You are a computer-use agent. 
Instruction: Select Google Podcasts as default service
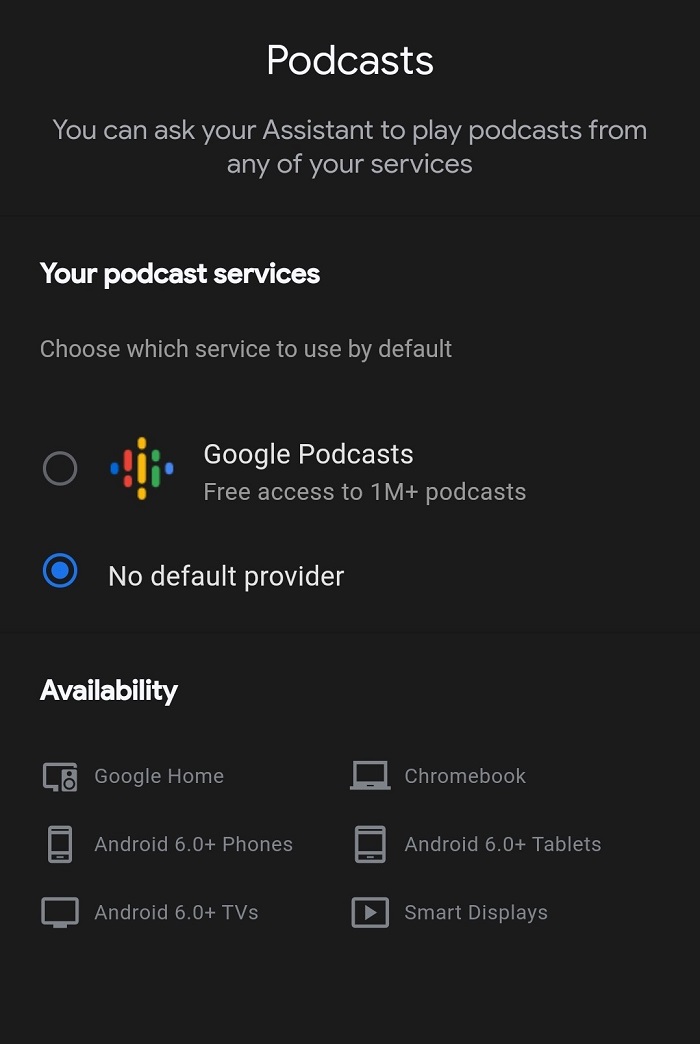(60, 468)
